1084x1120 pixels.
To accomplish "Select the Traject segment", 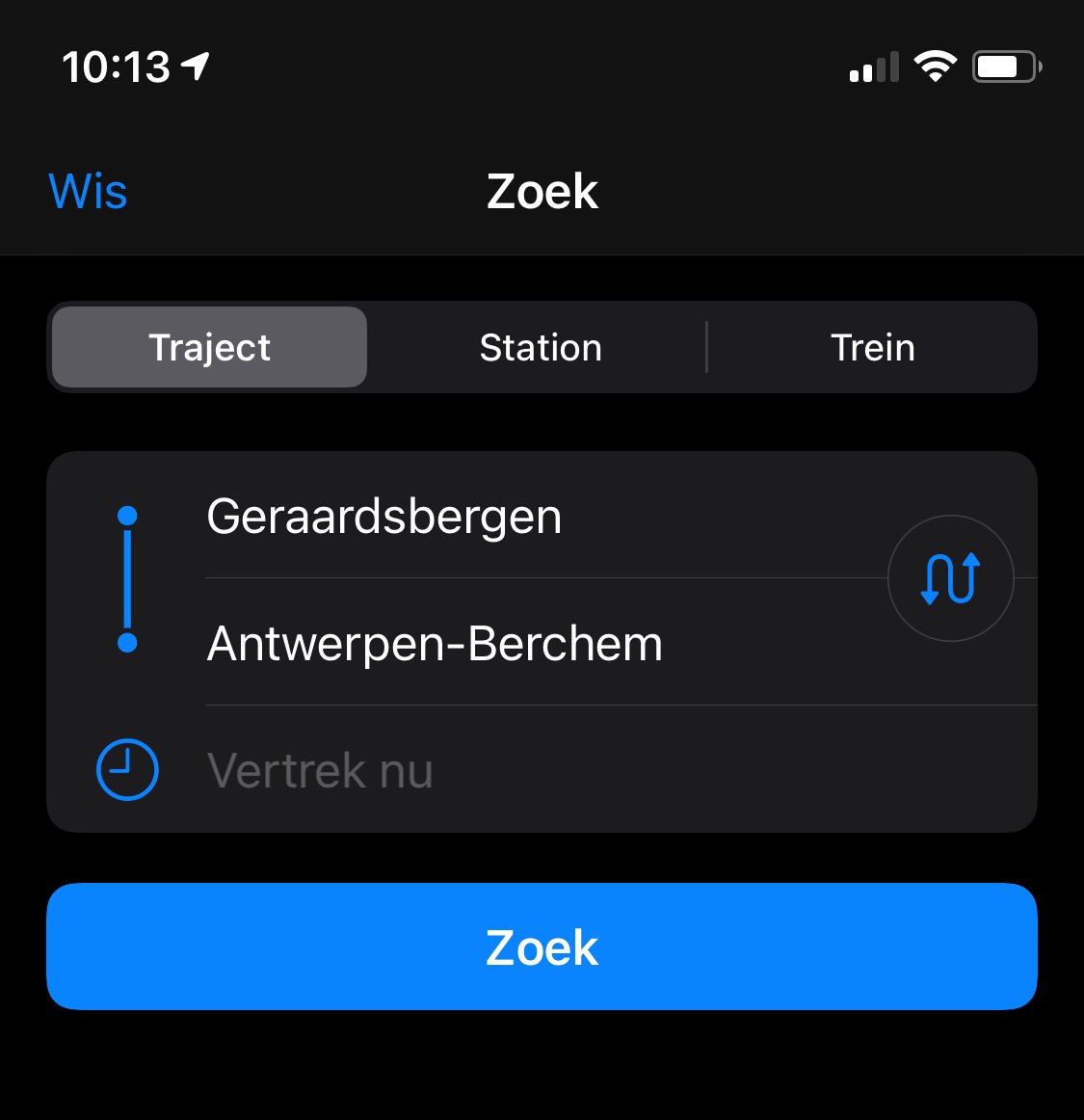I will point(210,347).
